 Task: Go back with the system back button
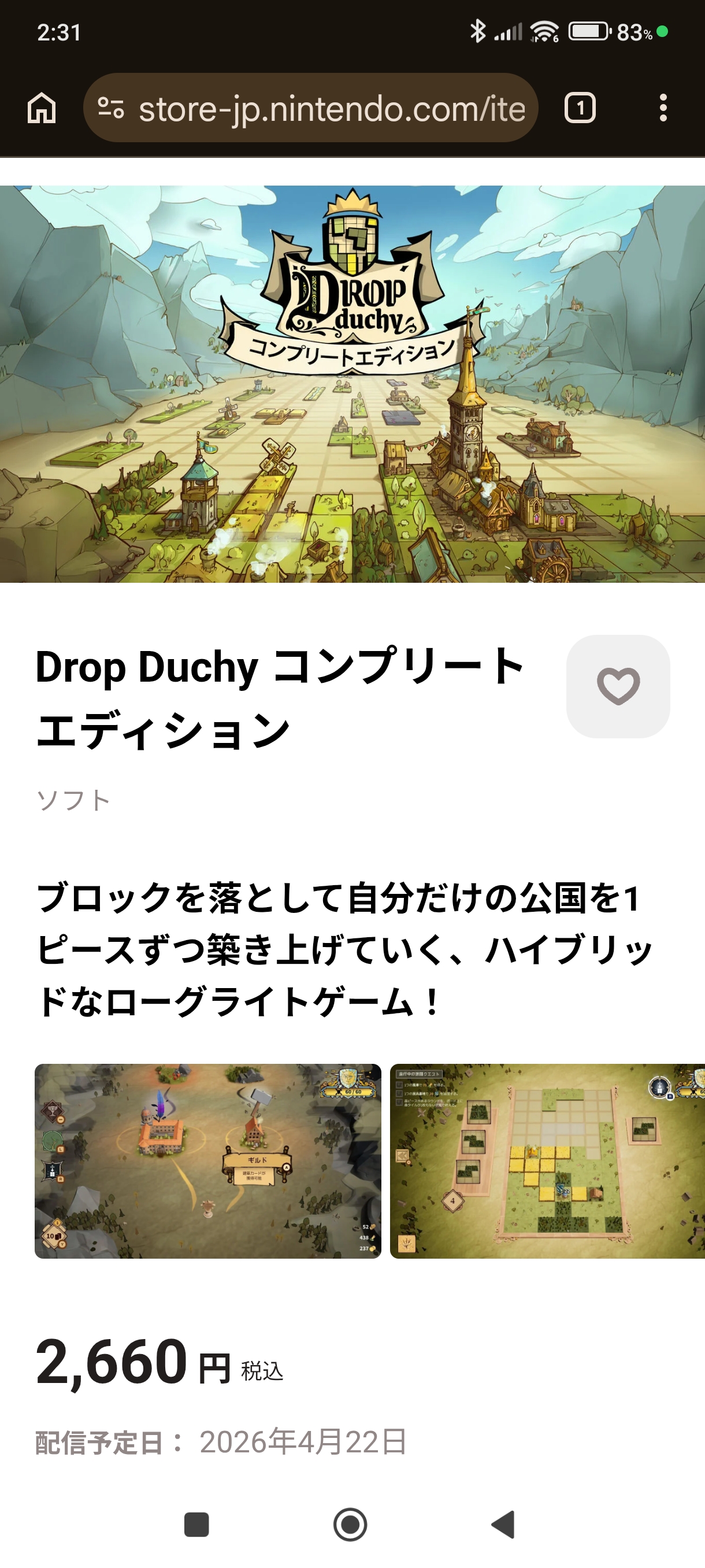[x=503, y=1524]
